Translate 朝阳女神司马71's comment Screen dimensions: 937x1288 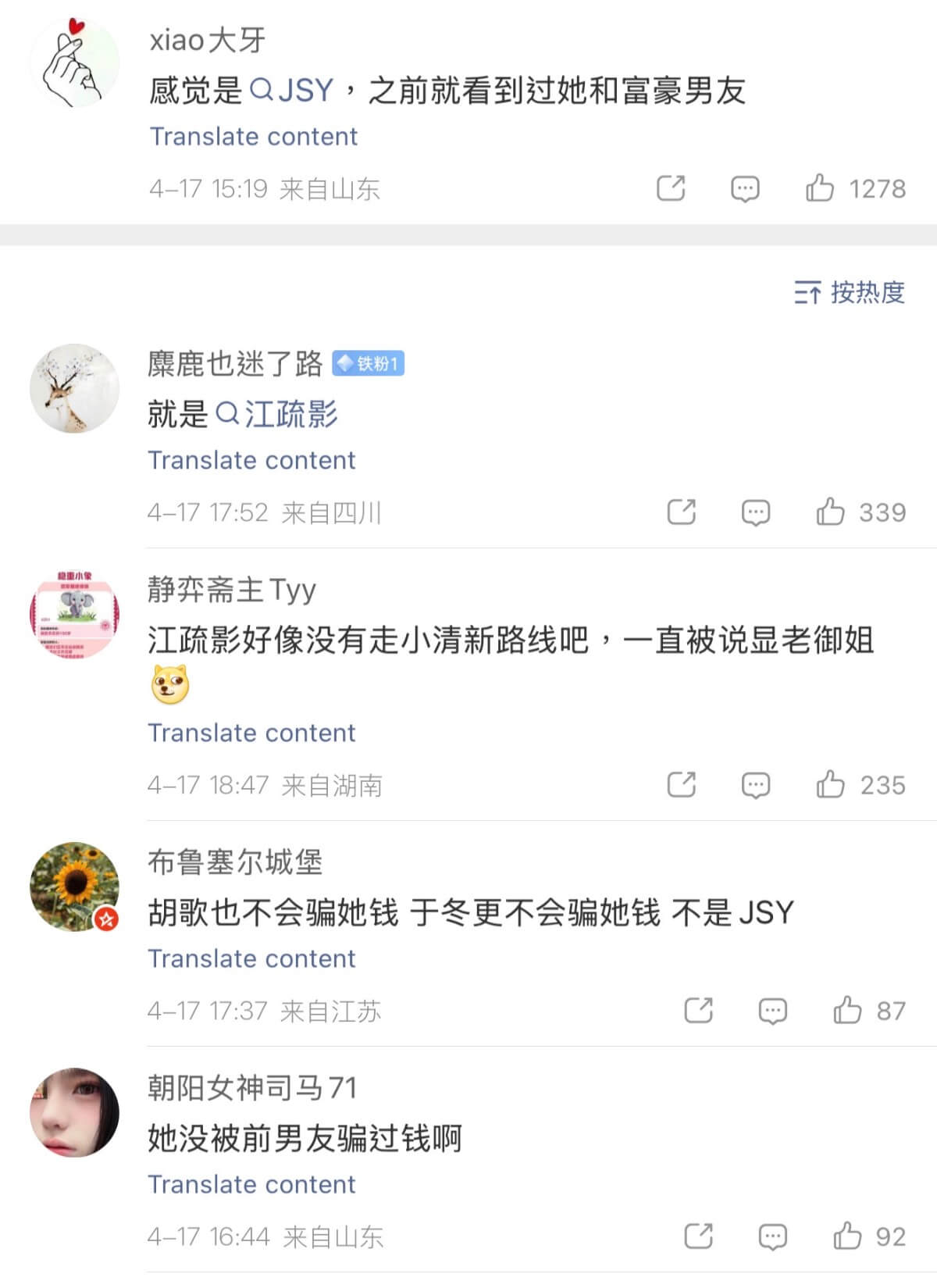point(251,1184)
